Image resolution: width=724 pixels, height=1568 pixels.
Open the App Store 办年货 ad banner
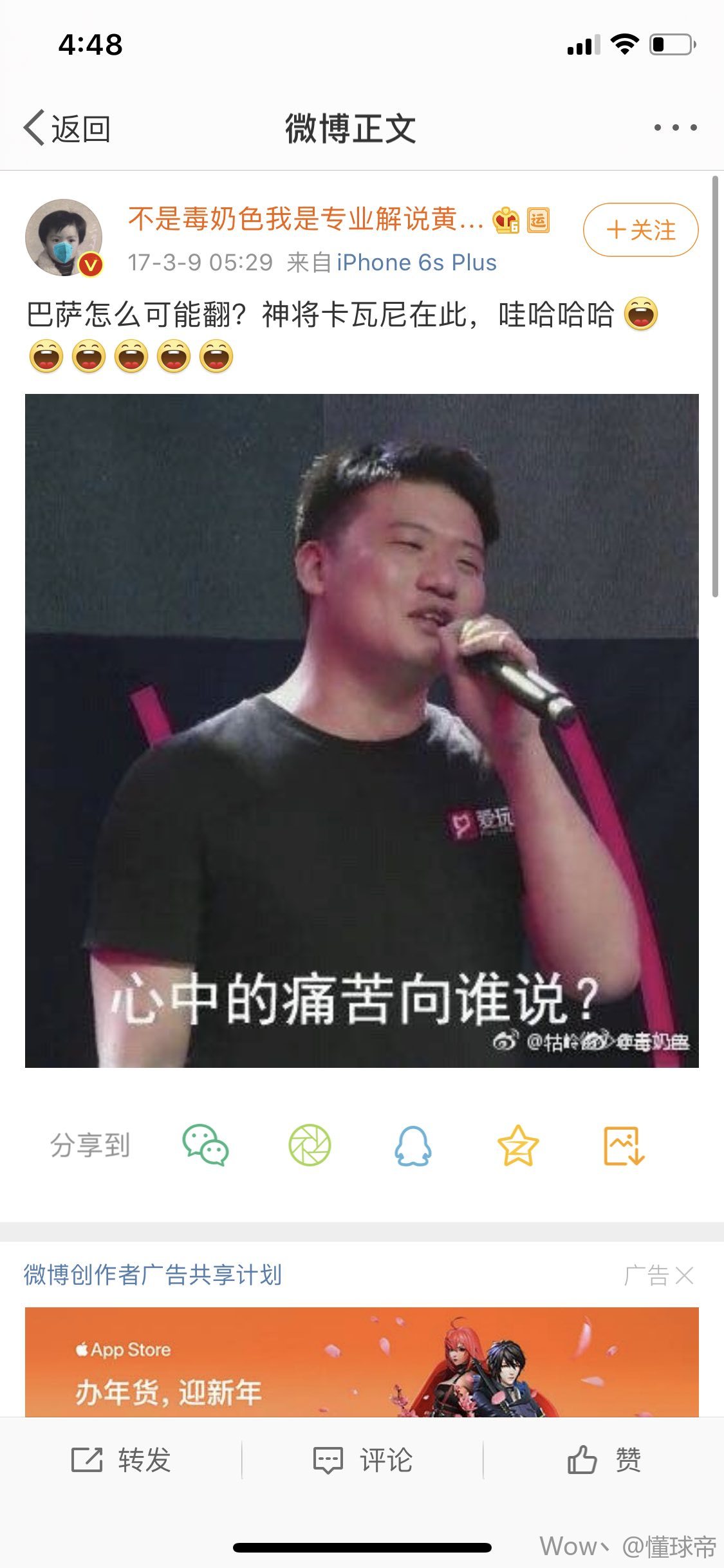click(362, 1361)
